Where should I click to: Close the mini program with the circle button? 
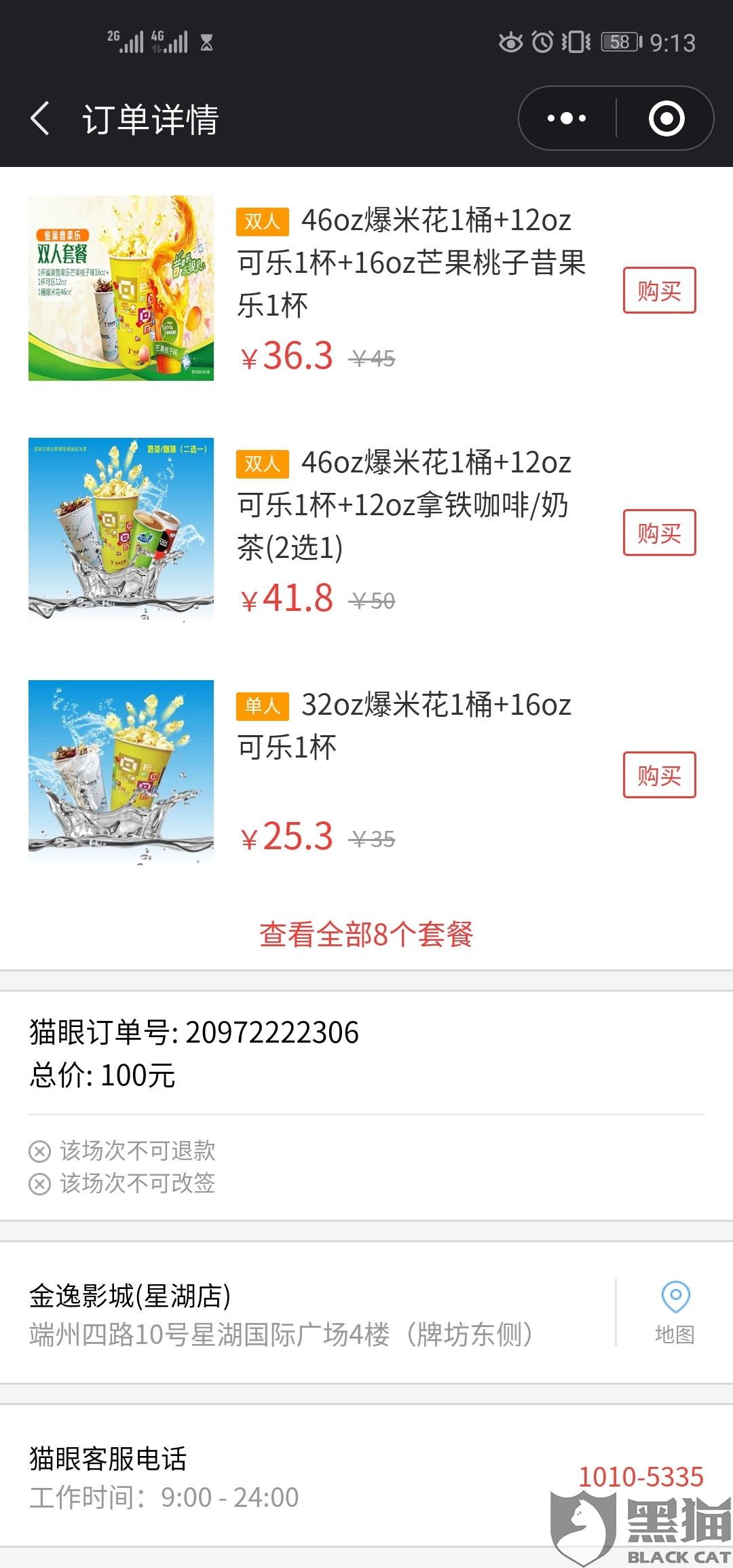click(666, 119)
